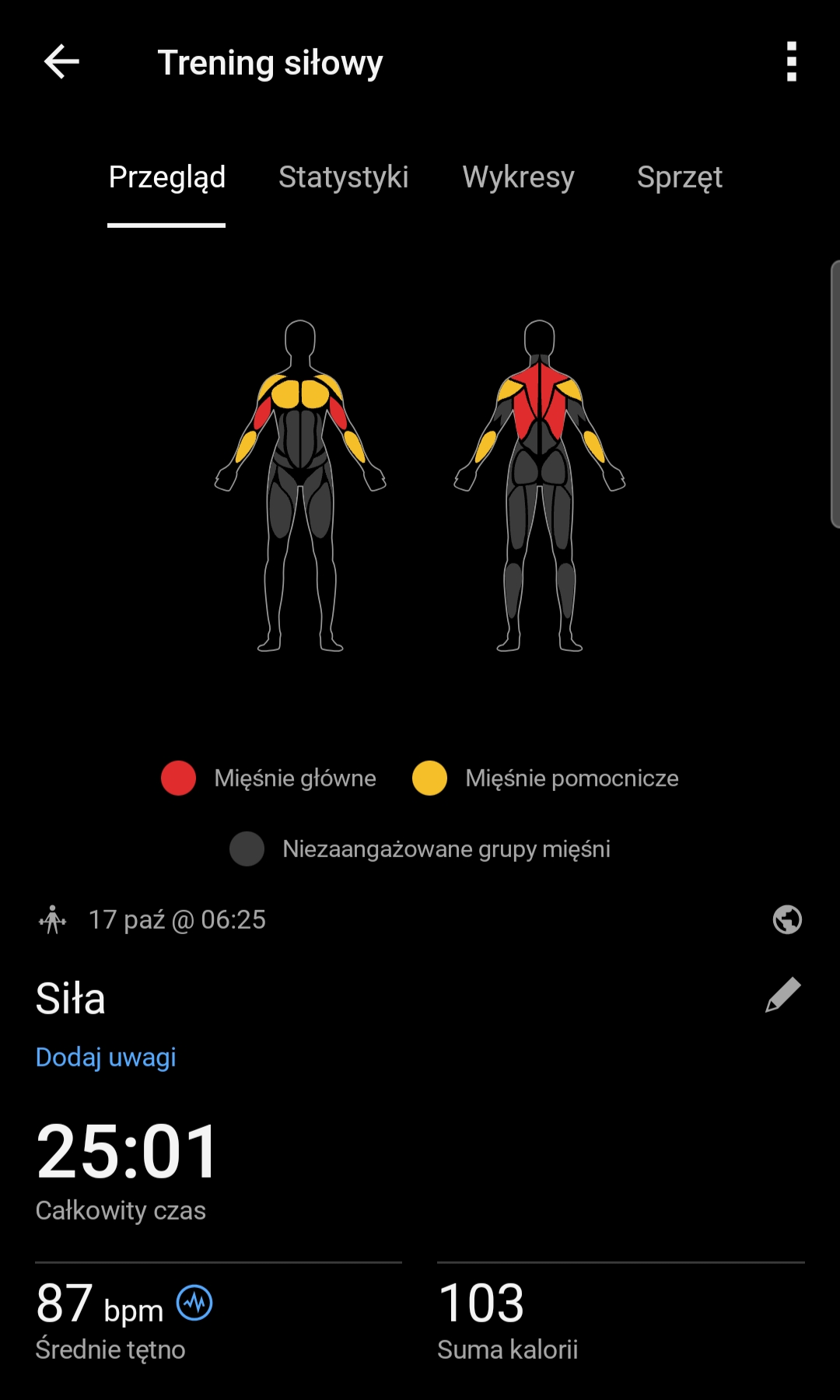Tap the Dodaj uwagi link
The image size is (840, 1400).
106,1057
